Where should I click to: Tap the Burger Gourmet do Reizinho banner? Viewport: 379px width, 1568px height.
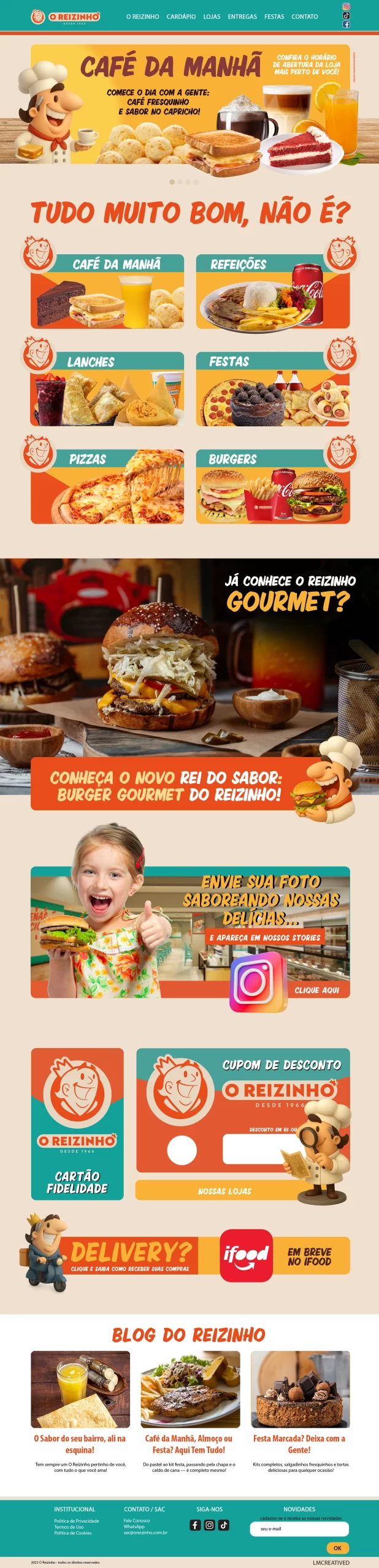pos(166,786)
